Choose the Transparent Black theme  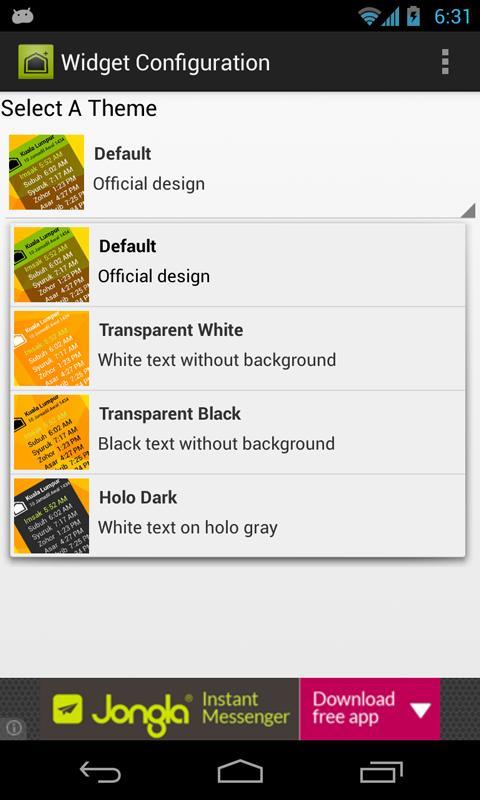pos(238,433)
